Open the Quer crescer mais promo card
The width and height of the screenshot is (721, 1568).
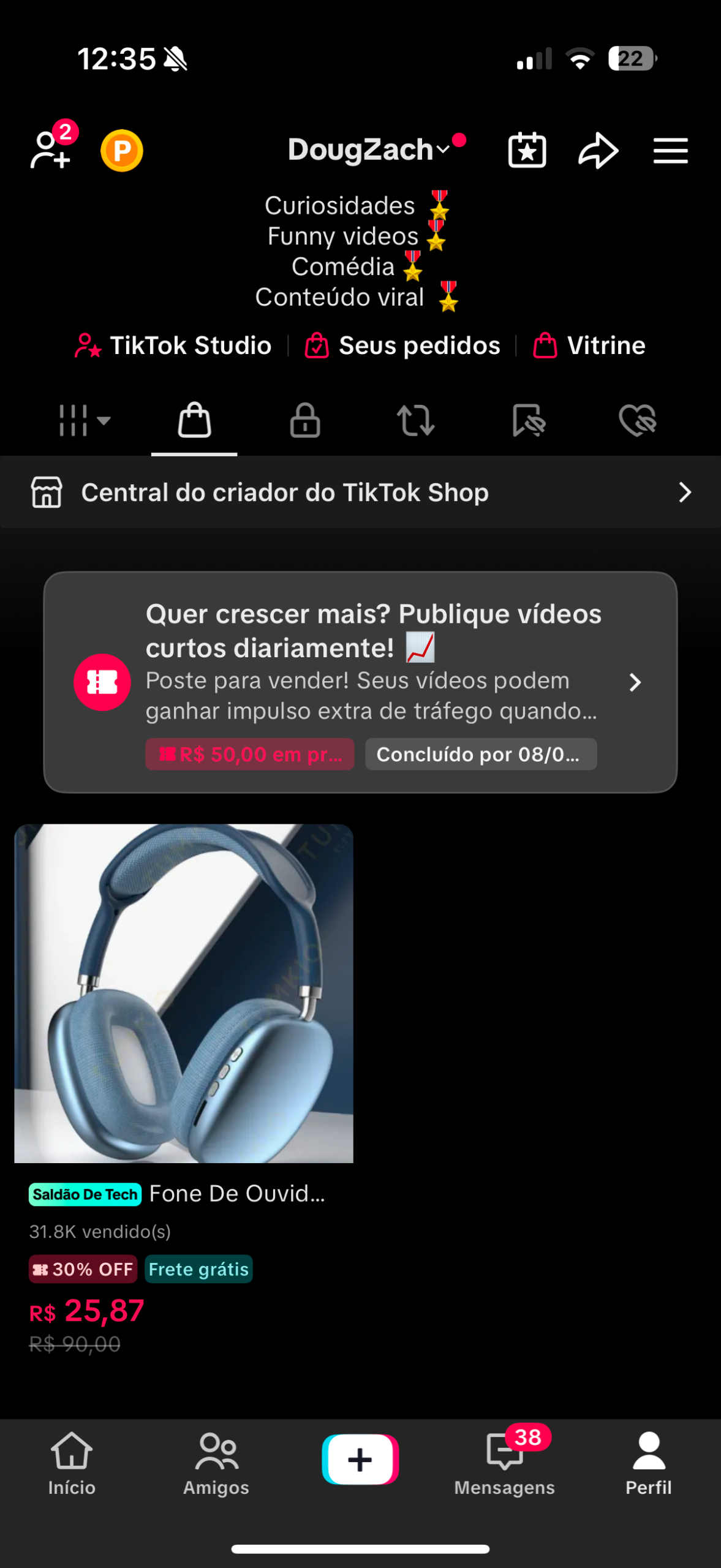pyautogui.click(x=360, y=682)
